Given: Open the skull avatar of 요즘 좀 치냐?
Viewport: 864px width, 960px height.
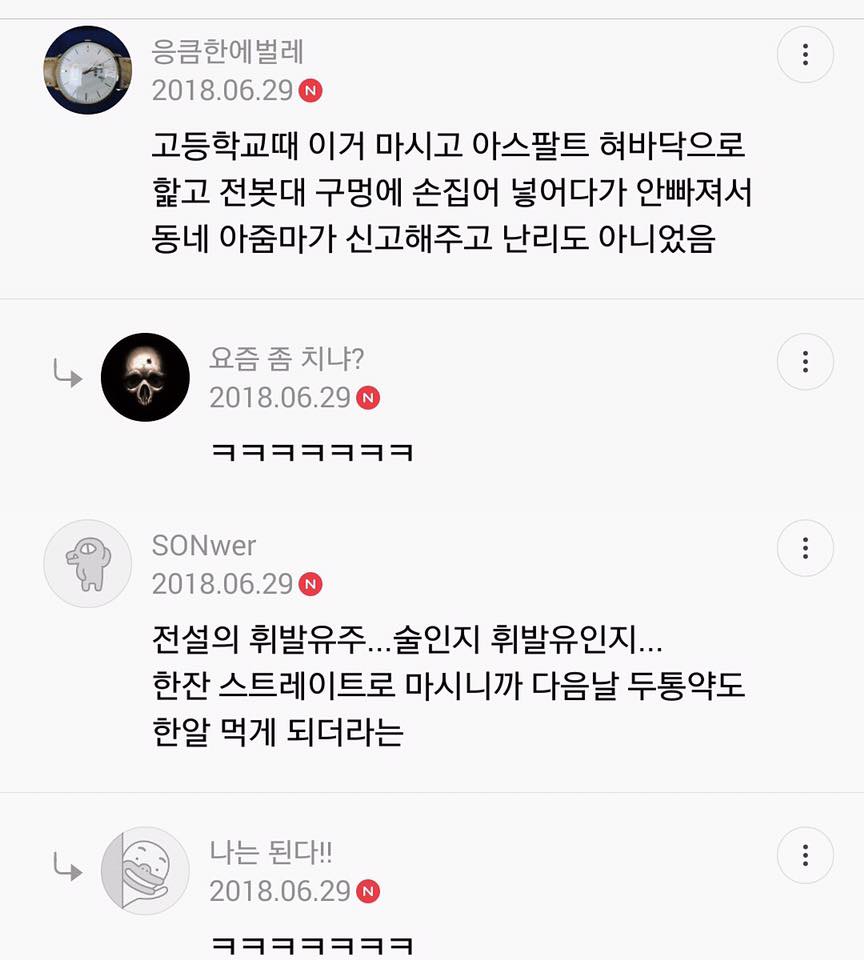Looking at the screenshot, I should [146, 377].
